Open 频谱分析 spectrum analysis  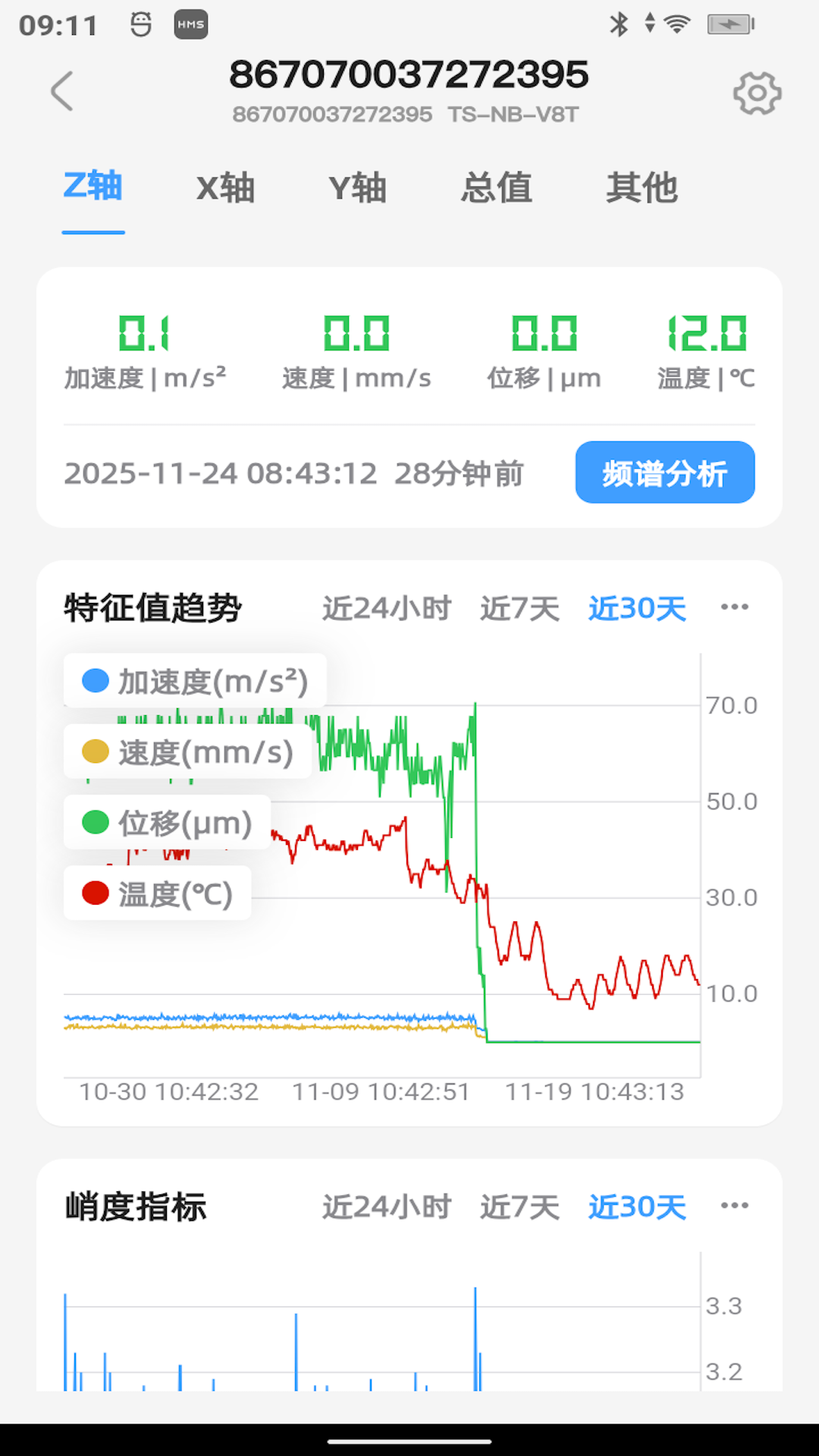point(664,472)
